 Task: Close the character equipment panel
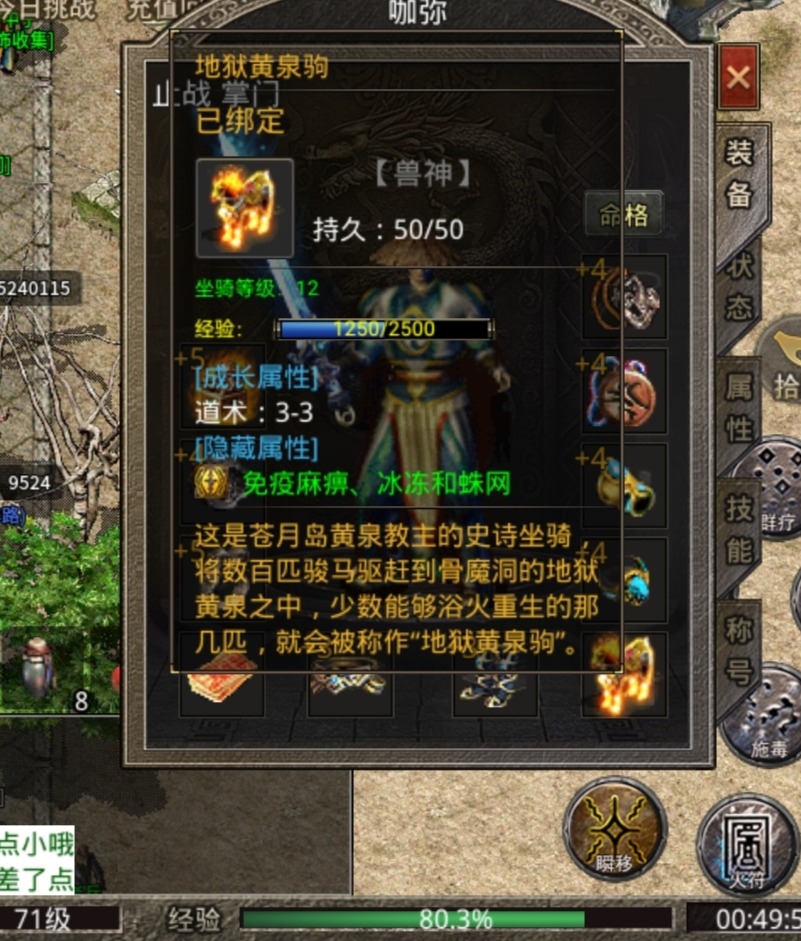coord(738,78)
